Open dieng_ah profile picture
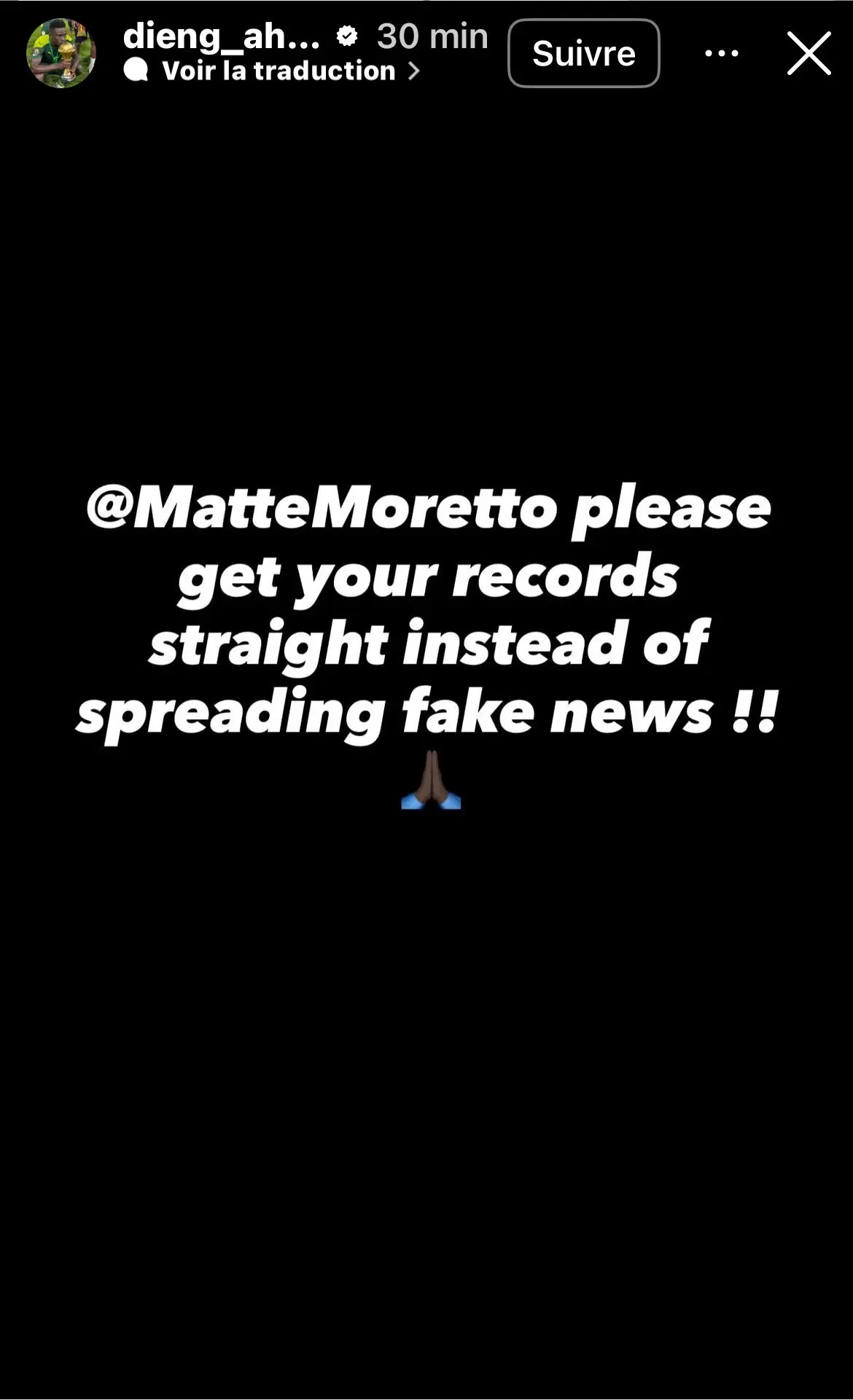853x1400 pixels. pyautogui.click(x=61, y=53)
